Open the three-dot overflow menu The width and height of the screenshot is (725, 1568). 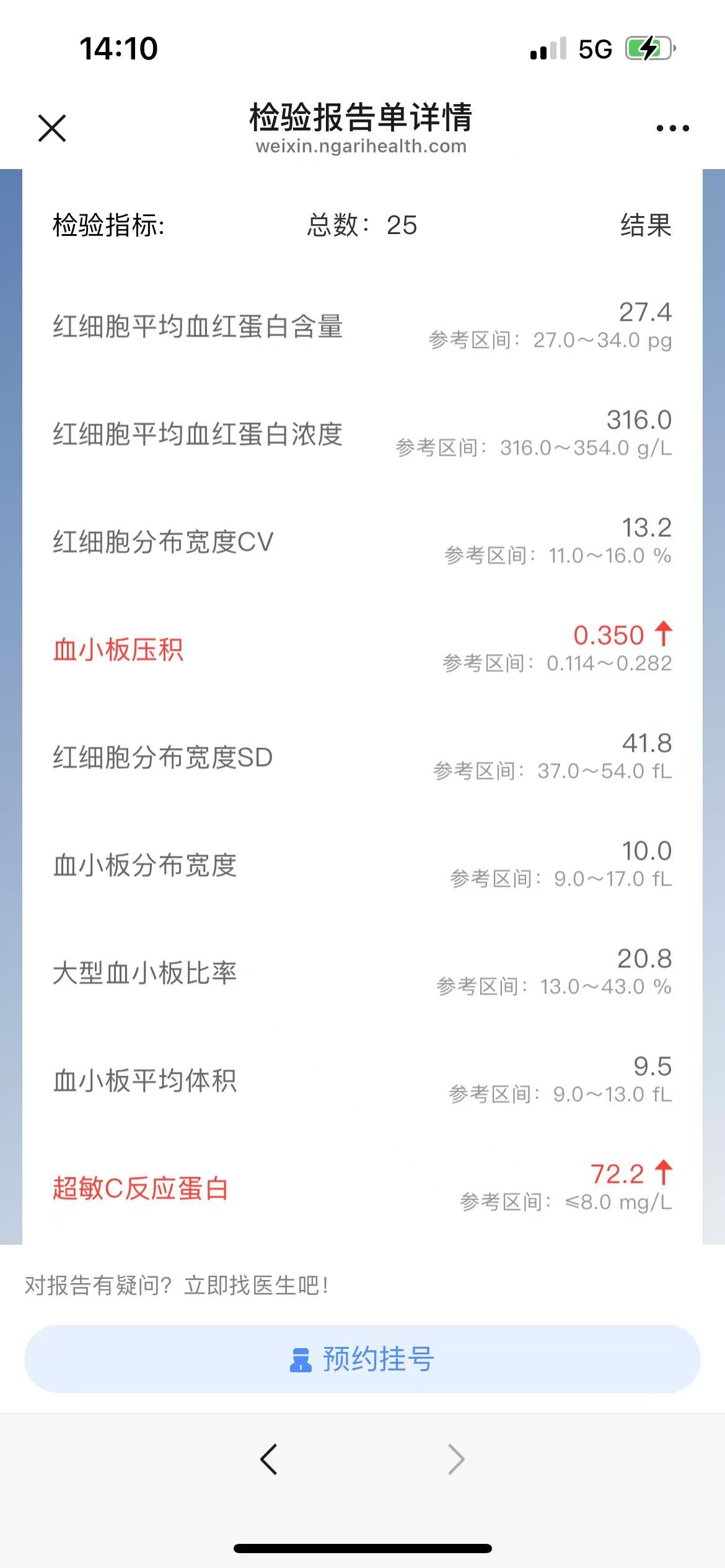tap(672, 128)
